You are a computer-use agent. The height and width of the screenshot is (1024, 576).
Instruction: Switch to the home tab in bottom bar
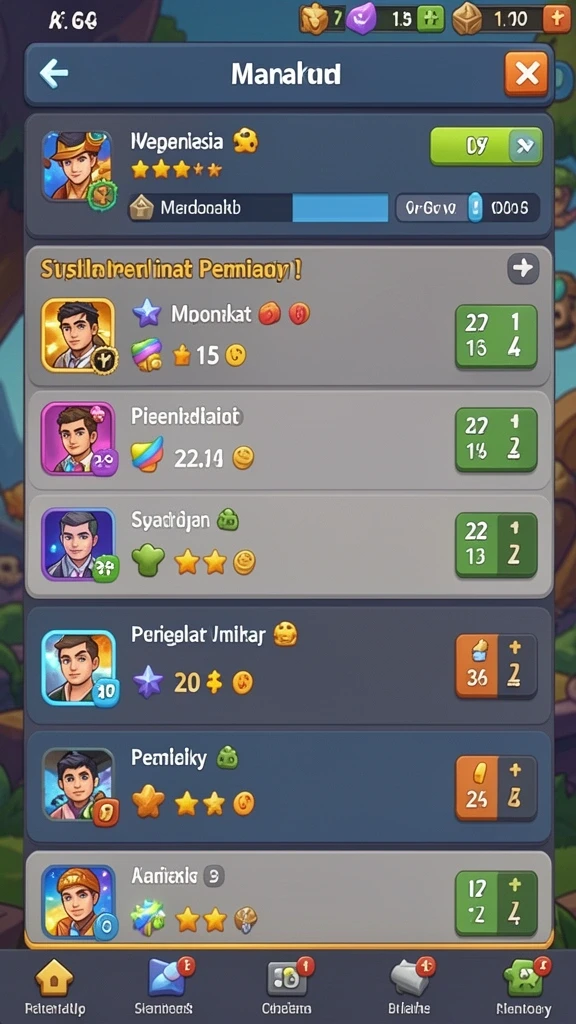point(55,986)
